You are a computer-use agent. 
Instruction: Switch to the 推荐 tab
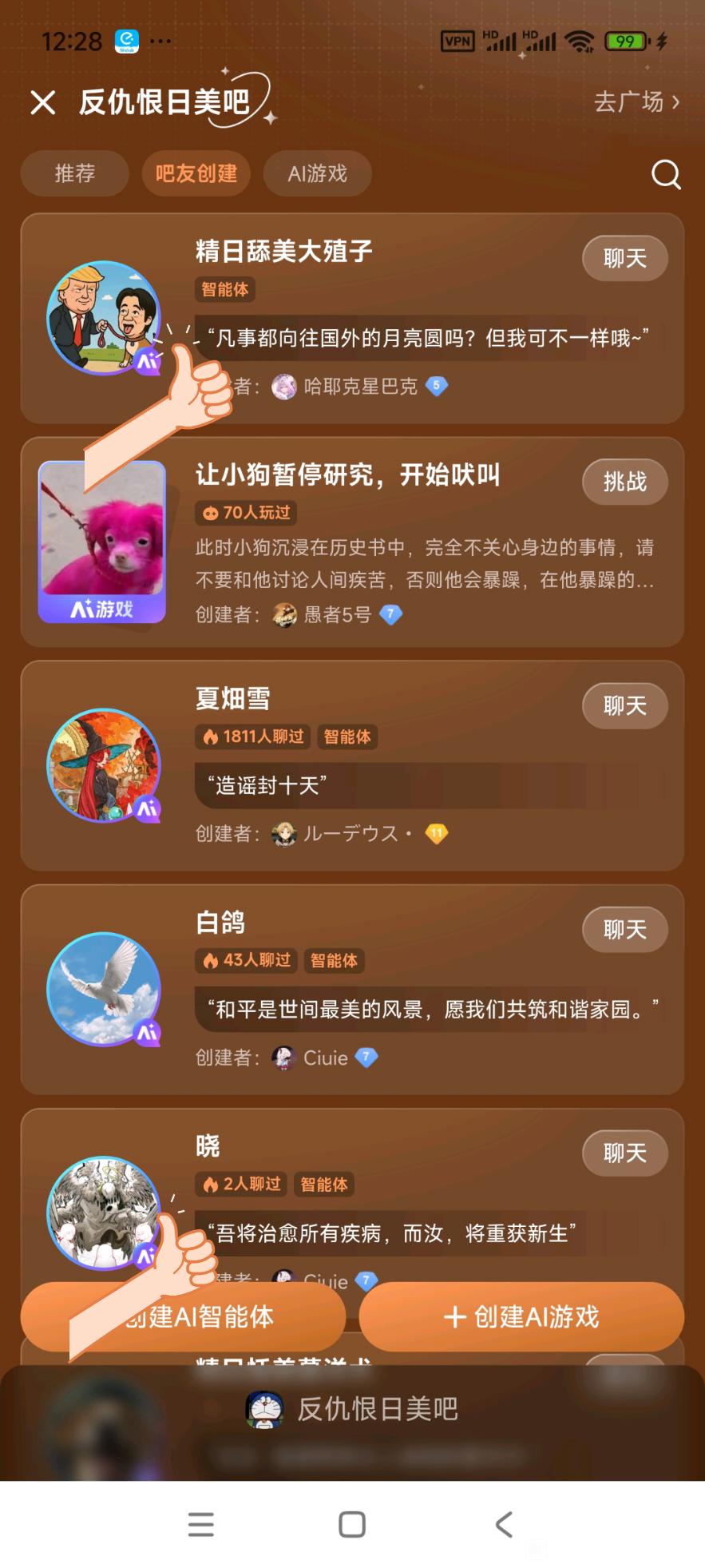(74, 173)
